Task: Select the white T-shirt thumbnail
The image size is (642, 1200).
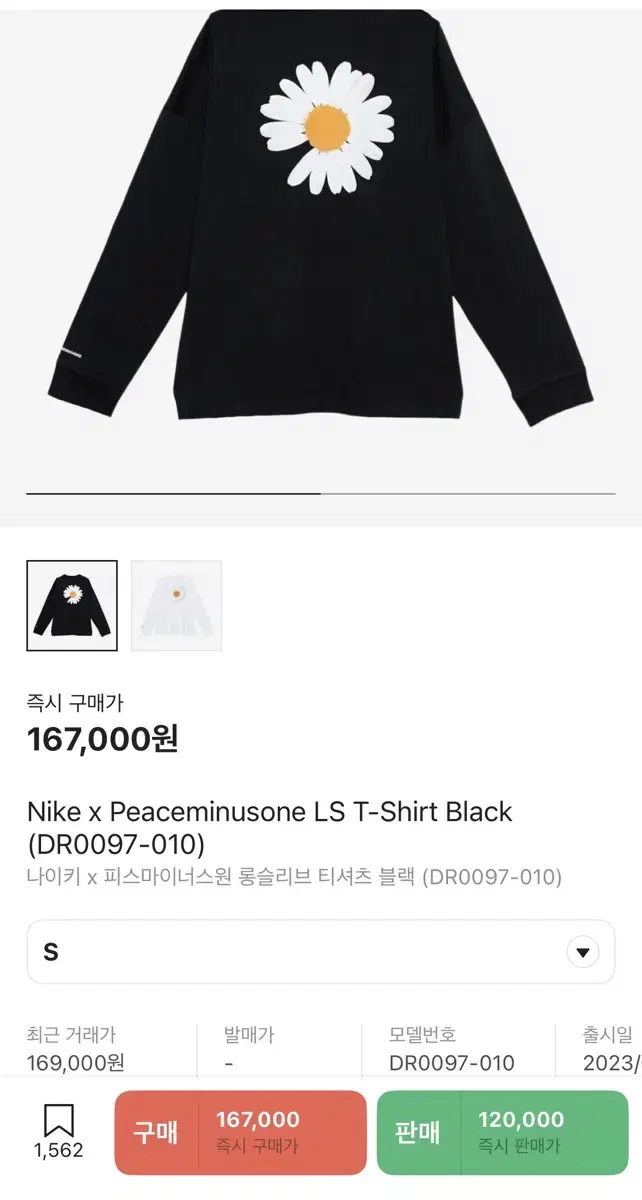Action: click(x=176, y=606)
